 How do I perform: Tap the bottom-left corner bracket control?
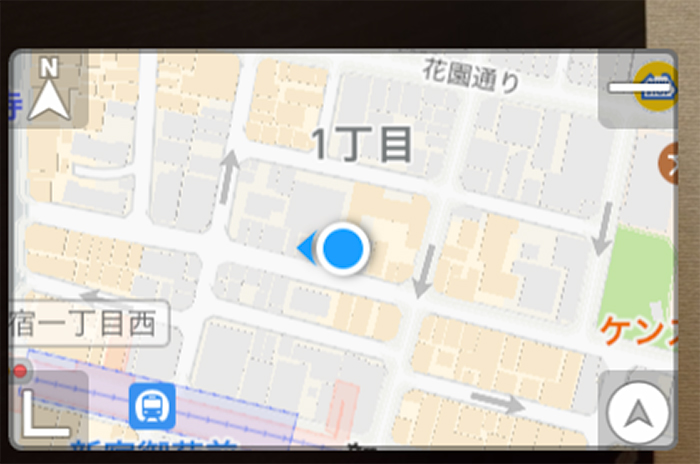pos(45,411)
